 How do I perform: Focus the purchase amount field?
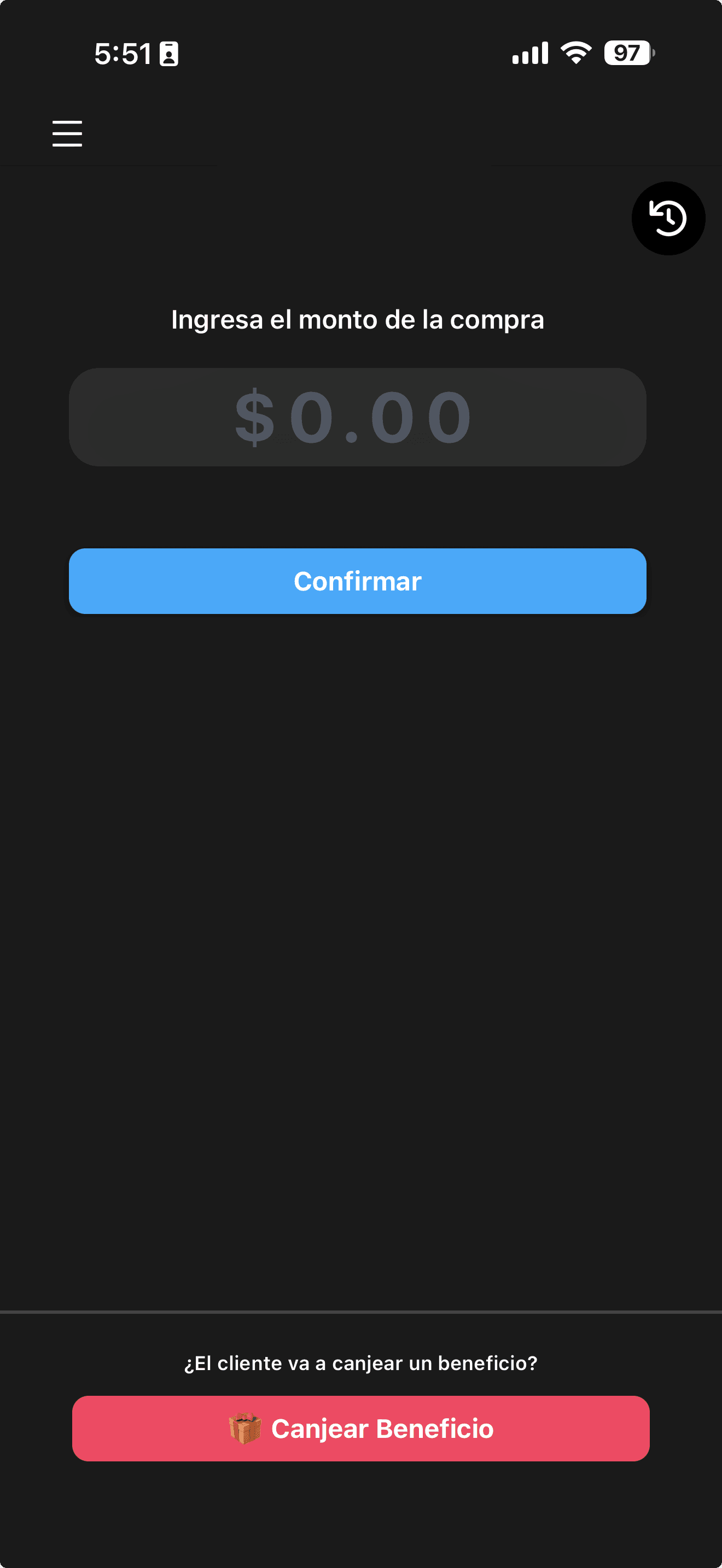357,418
